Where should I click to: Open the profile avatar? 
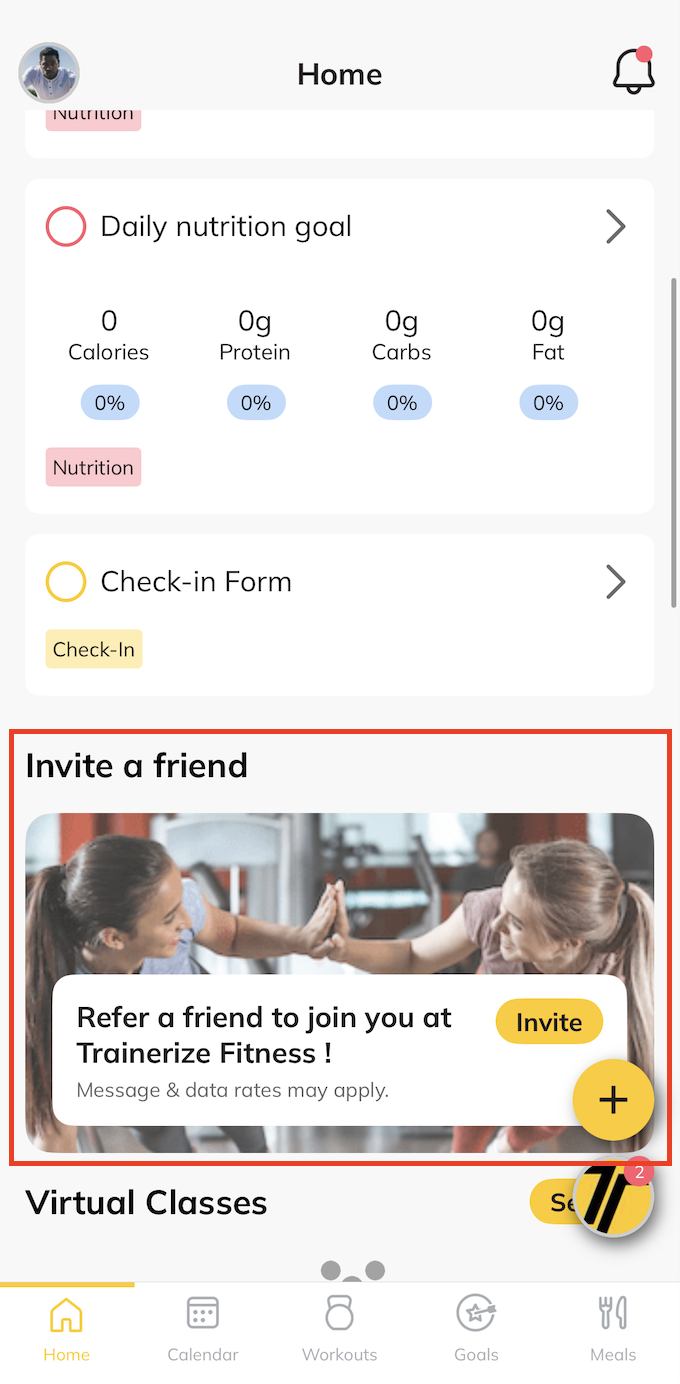(x=49, y=73)
